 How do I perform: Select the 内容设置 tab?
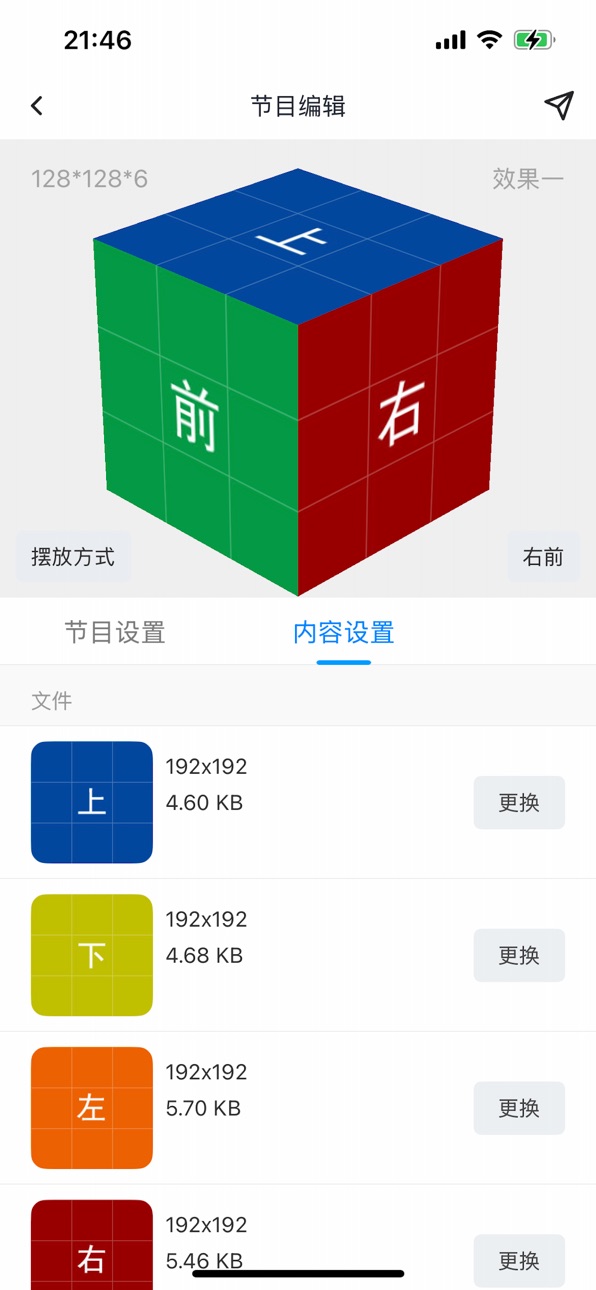pos(344,632)
